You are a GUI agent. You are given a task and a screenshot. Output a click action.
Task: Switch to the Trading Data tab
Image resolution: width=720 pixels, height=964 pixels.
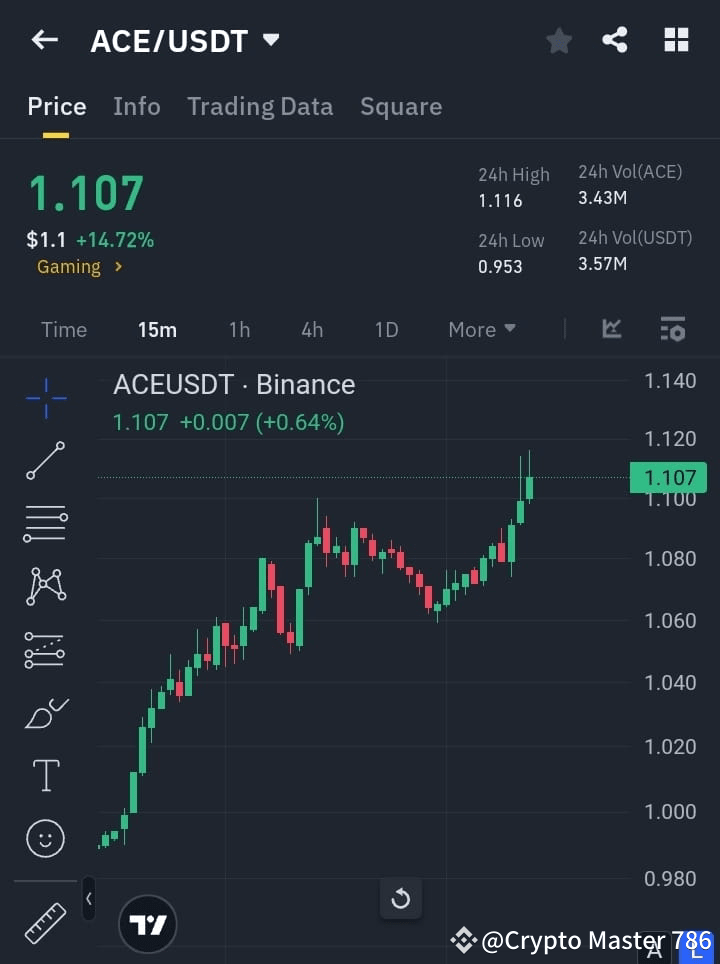click(260, 106)
